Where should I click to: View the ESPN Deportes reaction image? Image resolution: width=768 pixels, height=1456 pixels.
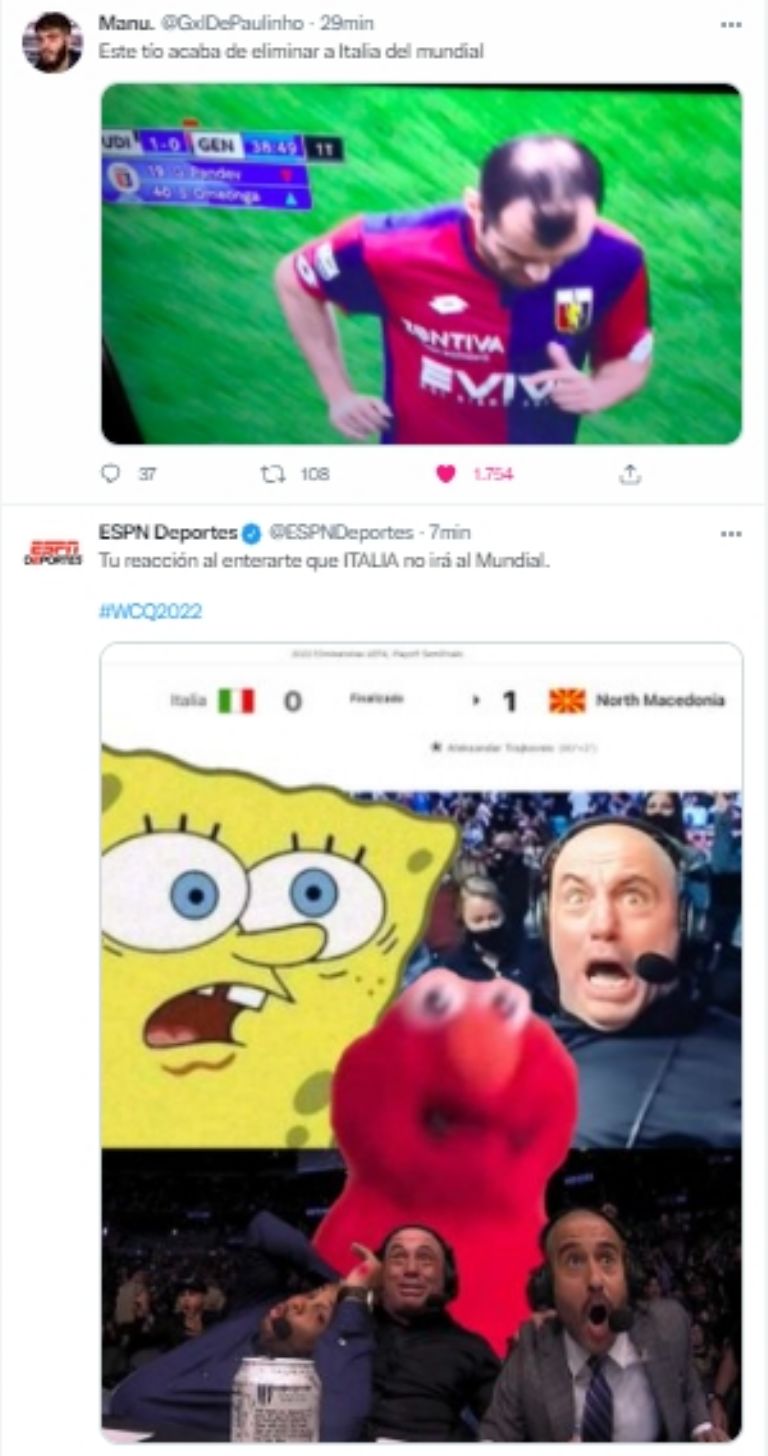(x=421, y=1040)
